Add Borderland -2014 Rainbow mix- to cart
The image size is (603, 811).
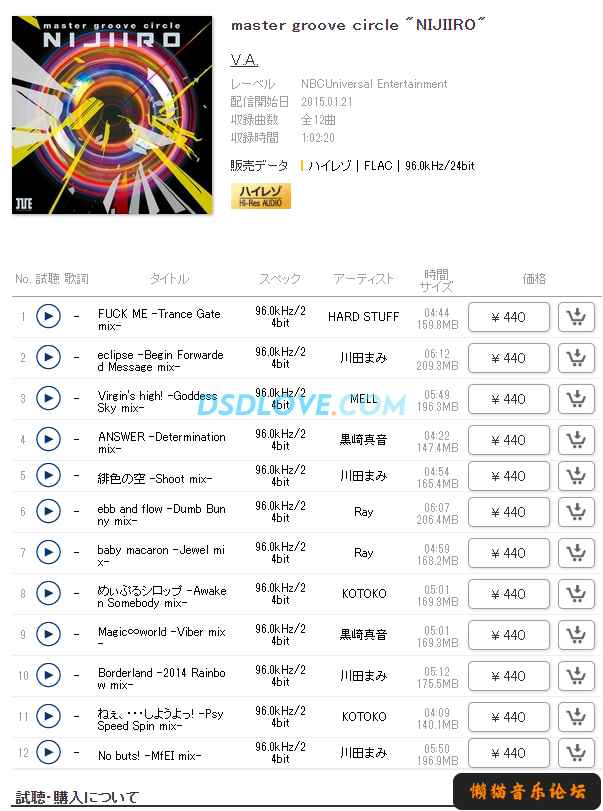[x=576, y=676]
